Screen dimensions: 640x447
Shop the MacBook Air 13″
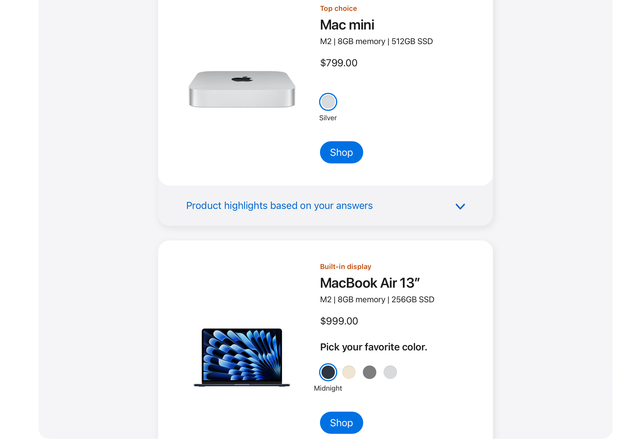click(x=341, y=423)
